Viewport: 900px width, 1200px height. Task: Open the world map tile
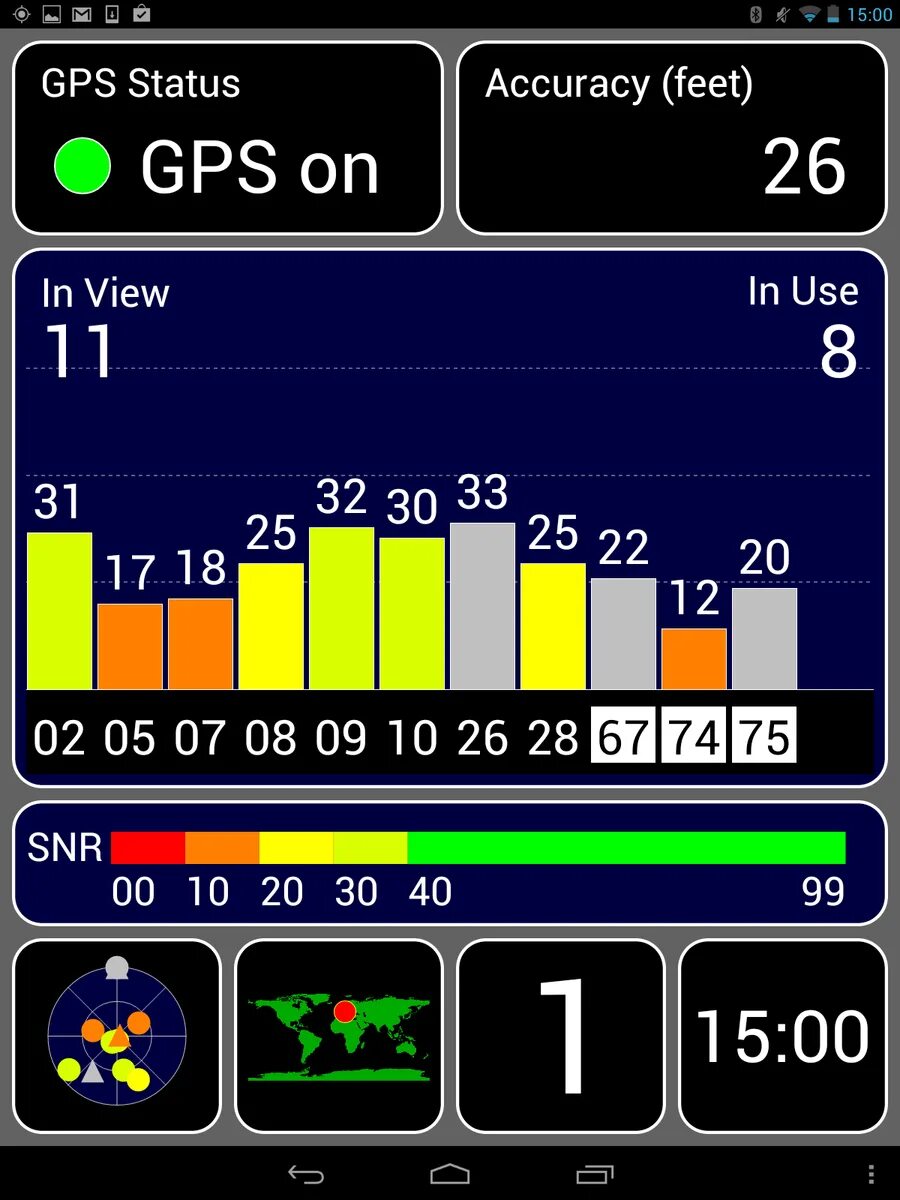pyautogui.click(x=339, y=1036)
